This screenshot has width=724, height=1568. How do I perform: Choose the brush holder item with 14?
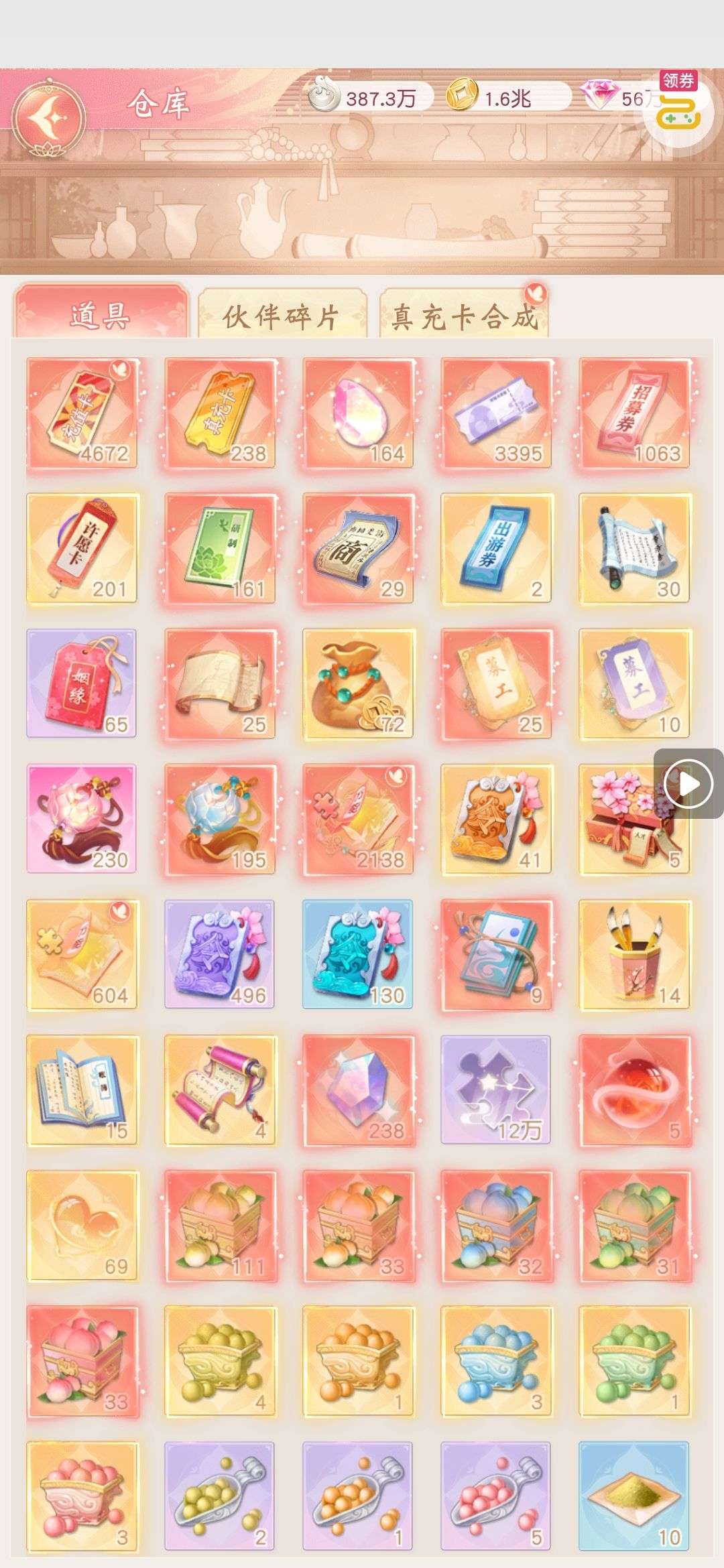[634, 955]
